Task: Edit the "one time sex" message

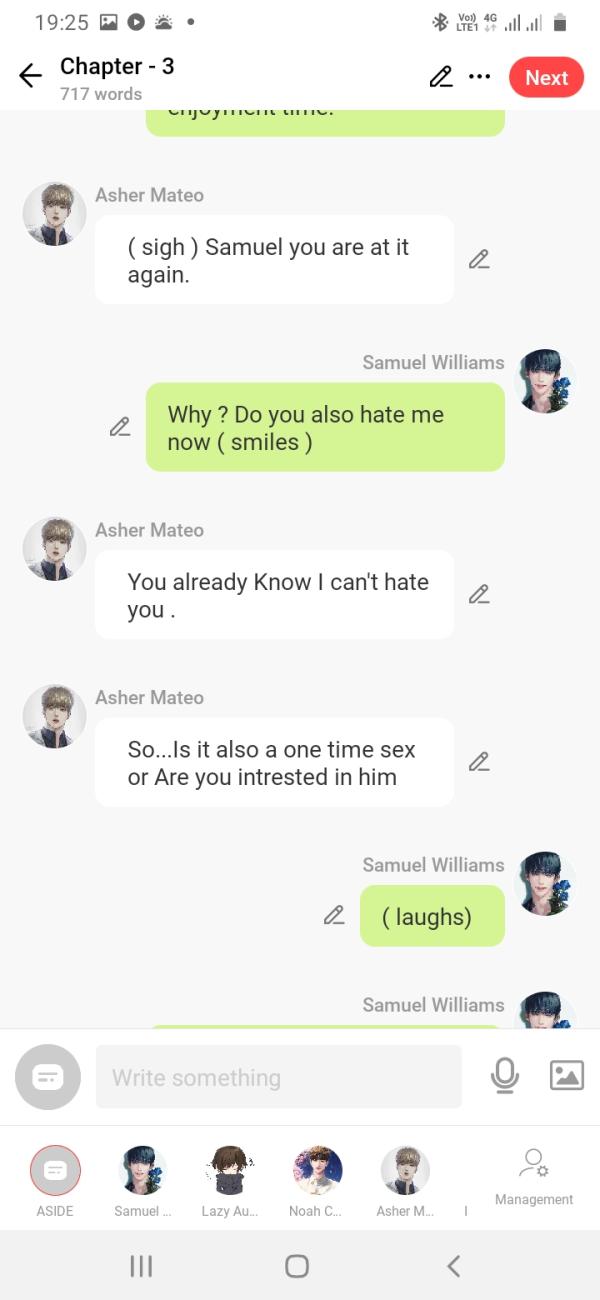Action: pyautogui.click(x=479, y=762)
